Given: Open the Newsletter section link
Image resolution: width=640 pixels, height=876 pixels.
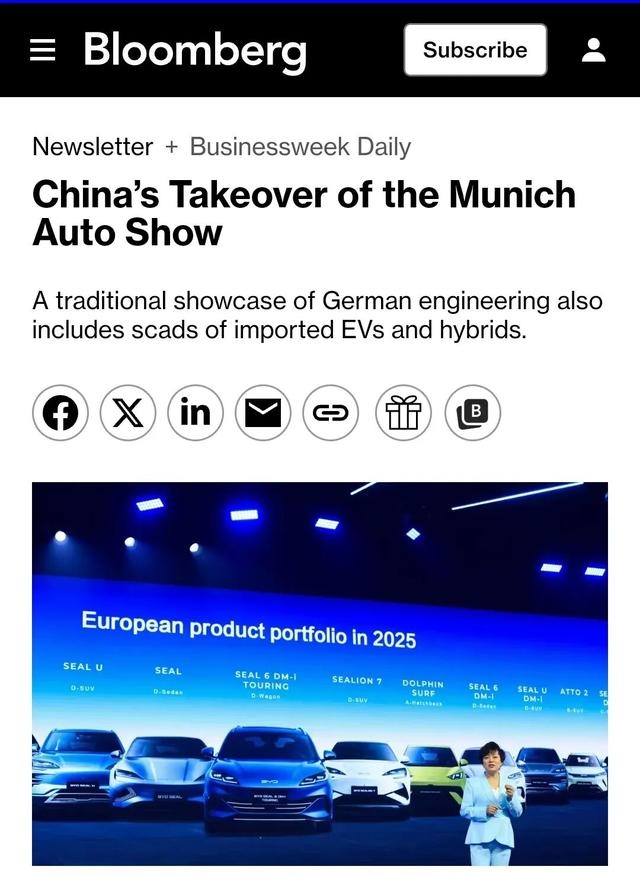Looking at the screenshot, I should point(92,147).
